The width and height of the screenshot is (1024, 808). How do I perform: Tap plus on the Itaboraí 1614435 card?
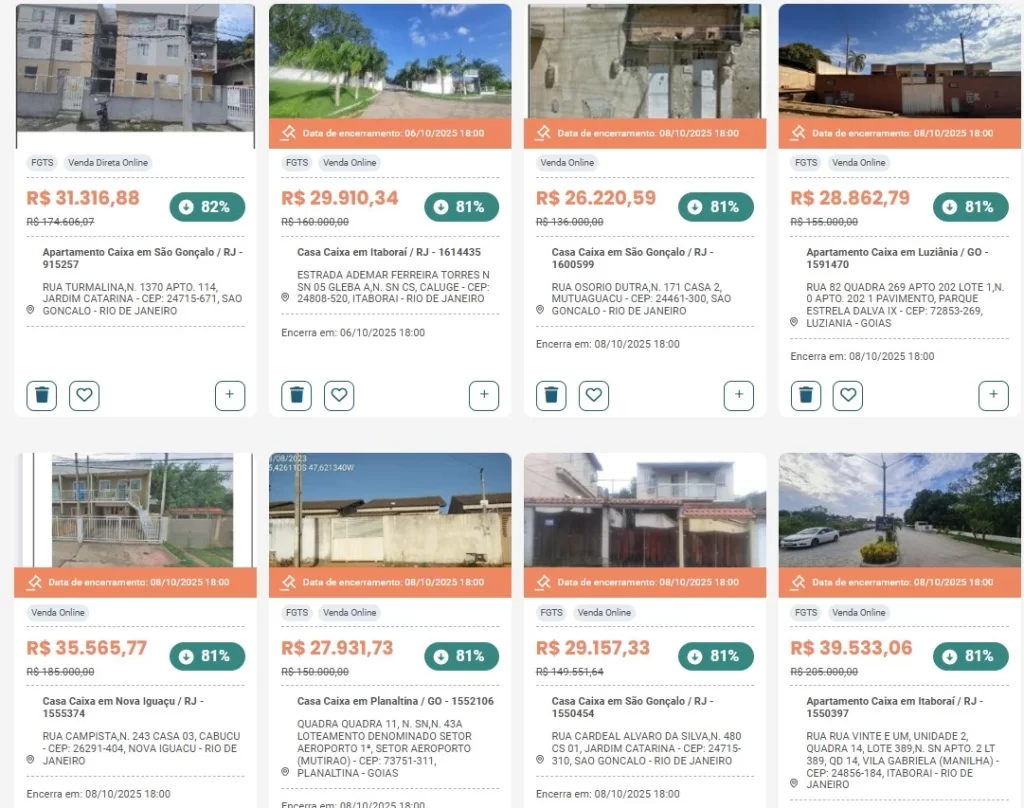click(x=484, y=395)
